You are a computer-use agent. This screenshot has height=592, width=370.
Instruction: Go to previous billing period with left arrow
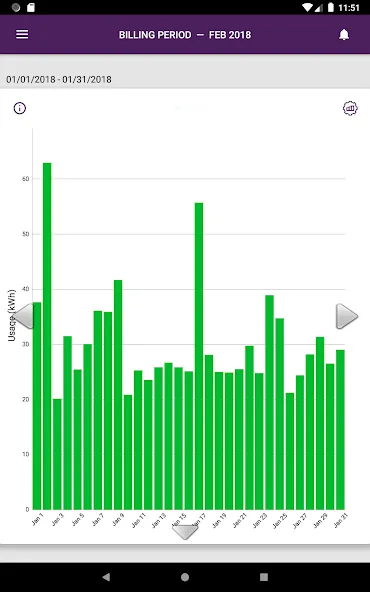(x=23, y=316)
